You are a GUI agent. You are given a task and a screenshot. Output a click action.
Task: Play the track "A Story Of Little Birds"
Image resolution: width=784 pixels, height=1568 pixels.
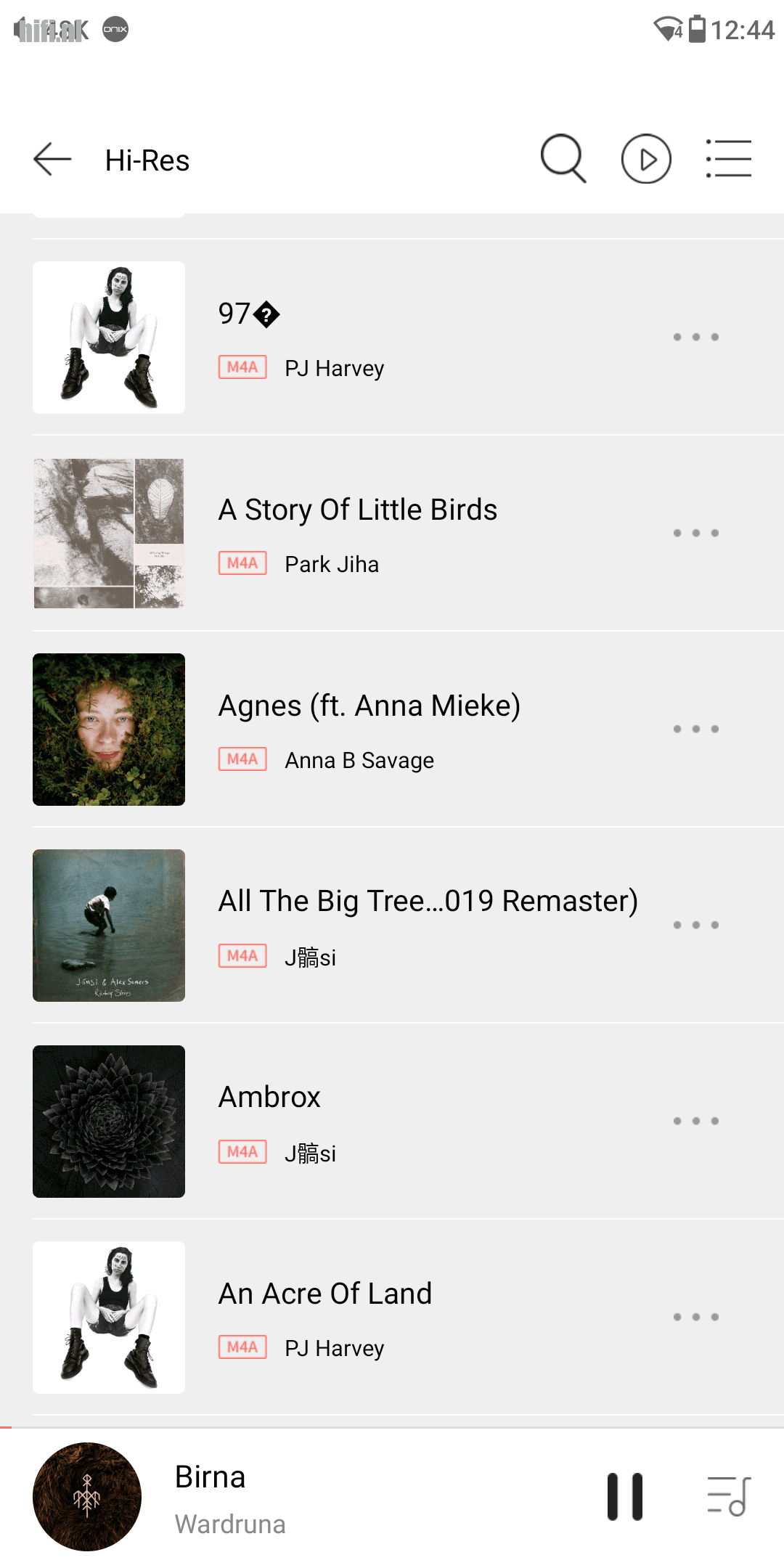(358, 510)
